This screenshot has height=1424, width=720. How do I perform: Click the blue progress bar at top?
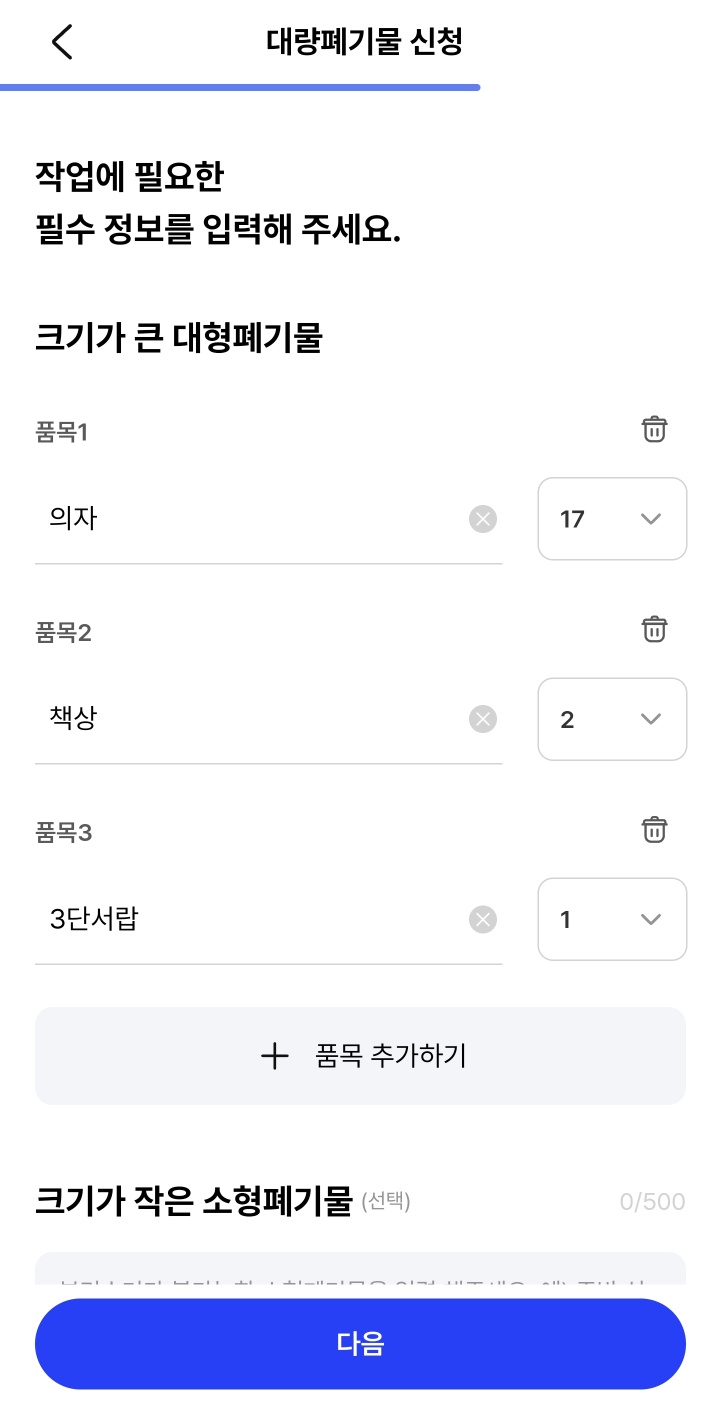click(x=240, y=90)
